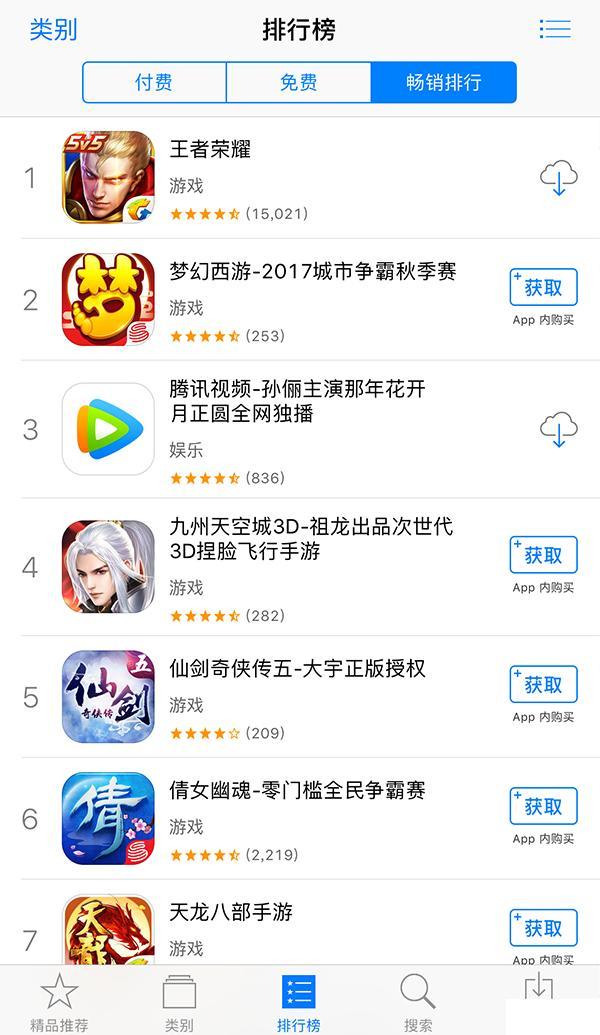
Task: Open the 类别 categories link at top left
Action: tap(53, 30)
